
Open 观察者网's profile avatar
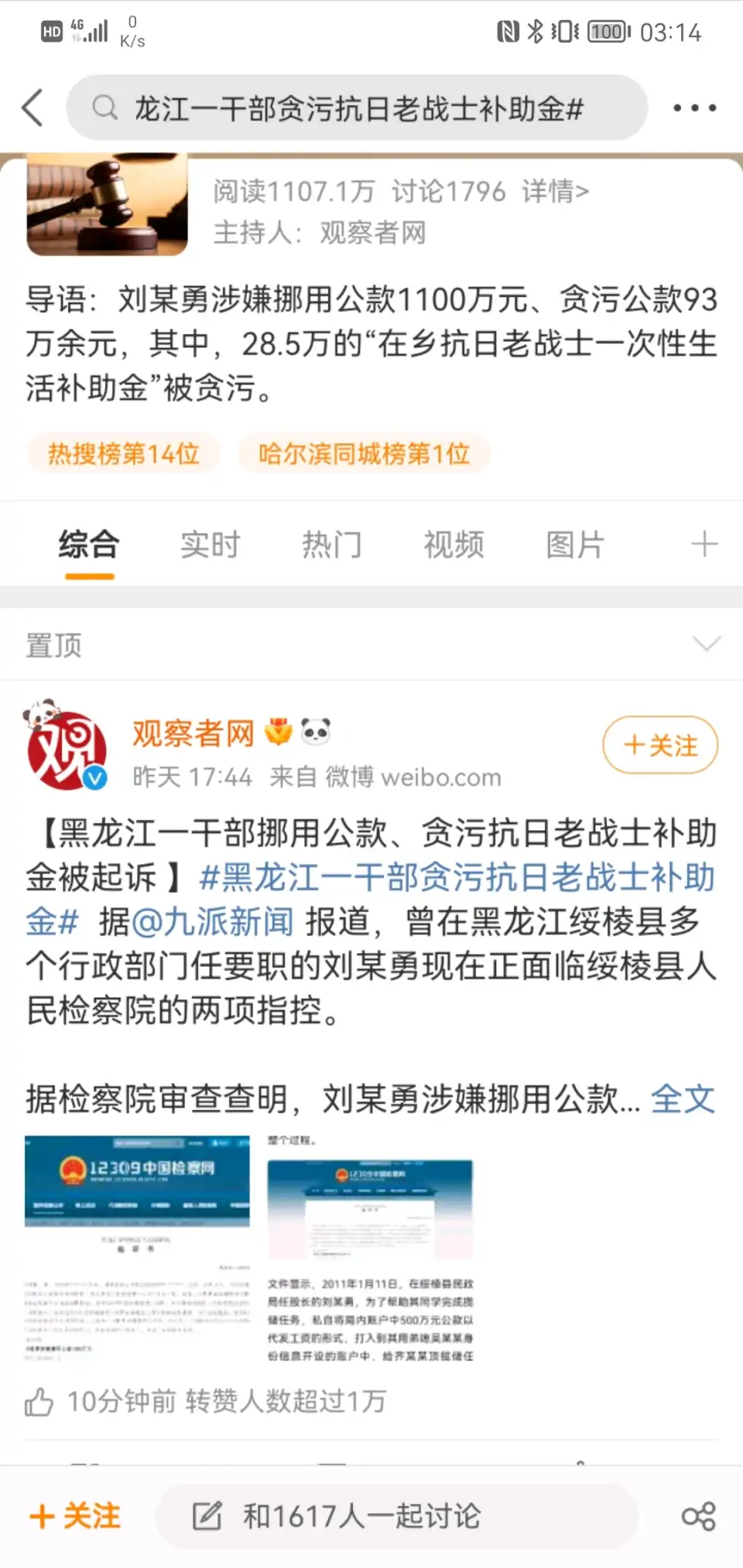(x=66, y=749)
